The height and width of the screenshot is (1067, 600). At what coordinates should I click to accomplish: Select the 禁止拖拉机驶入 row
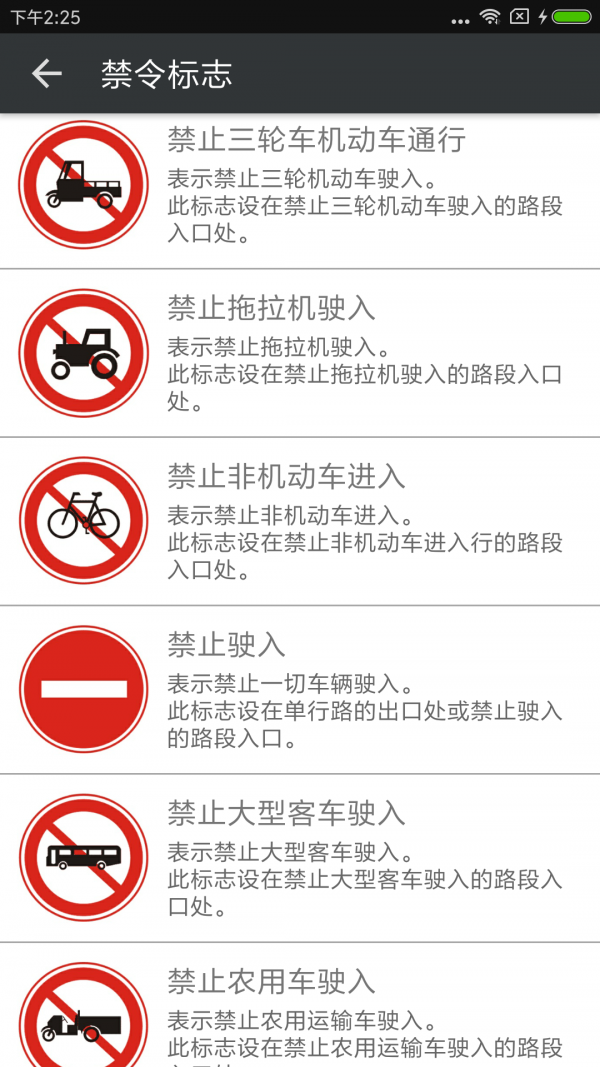pyautogui.click(x=300, y=353)
